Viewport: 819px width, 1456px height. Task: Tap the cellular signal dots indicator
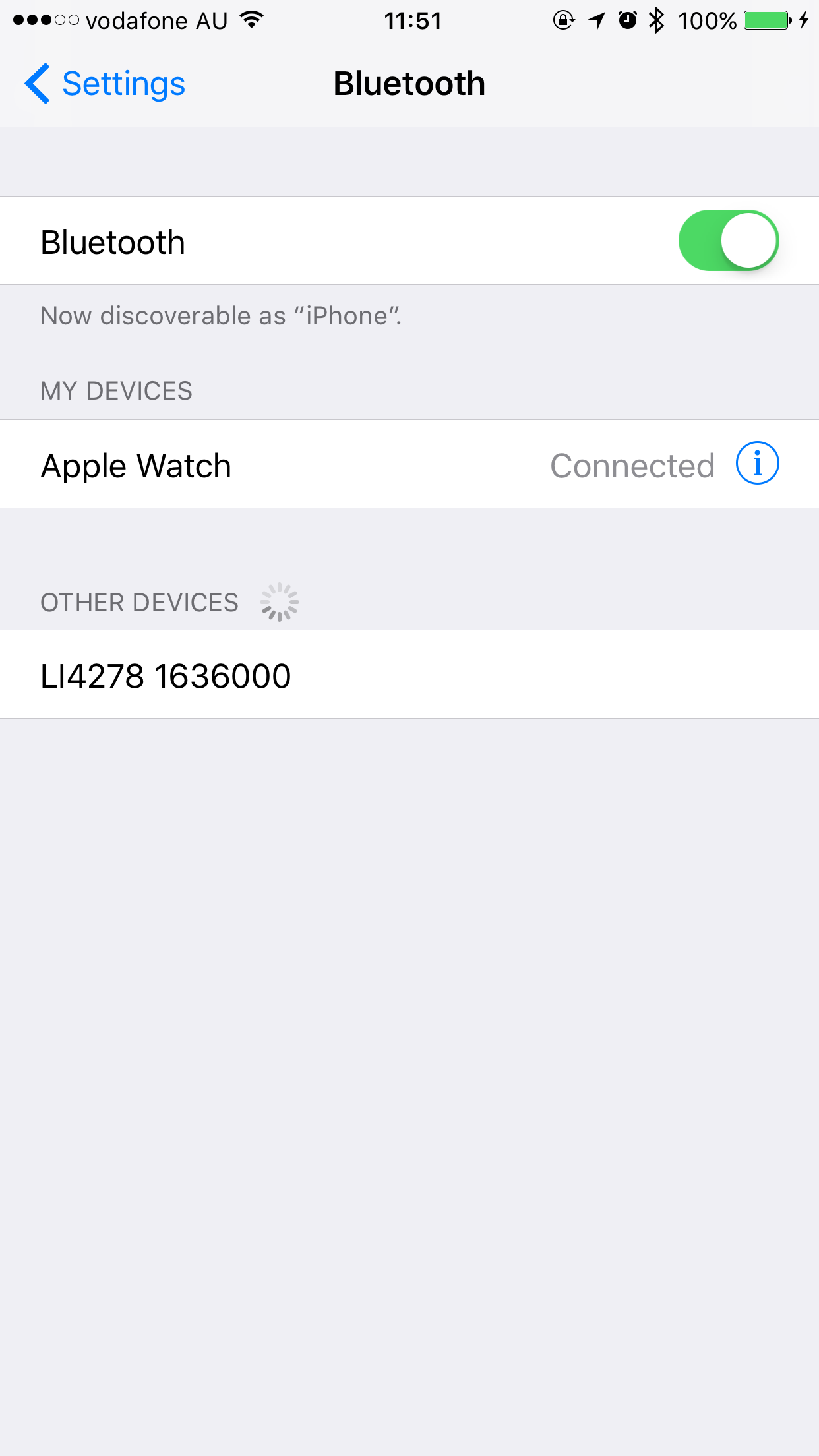pyautogui.click(x=43, y=20)
